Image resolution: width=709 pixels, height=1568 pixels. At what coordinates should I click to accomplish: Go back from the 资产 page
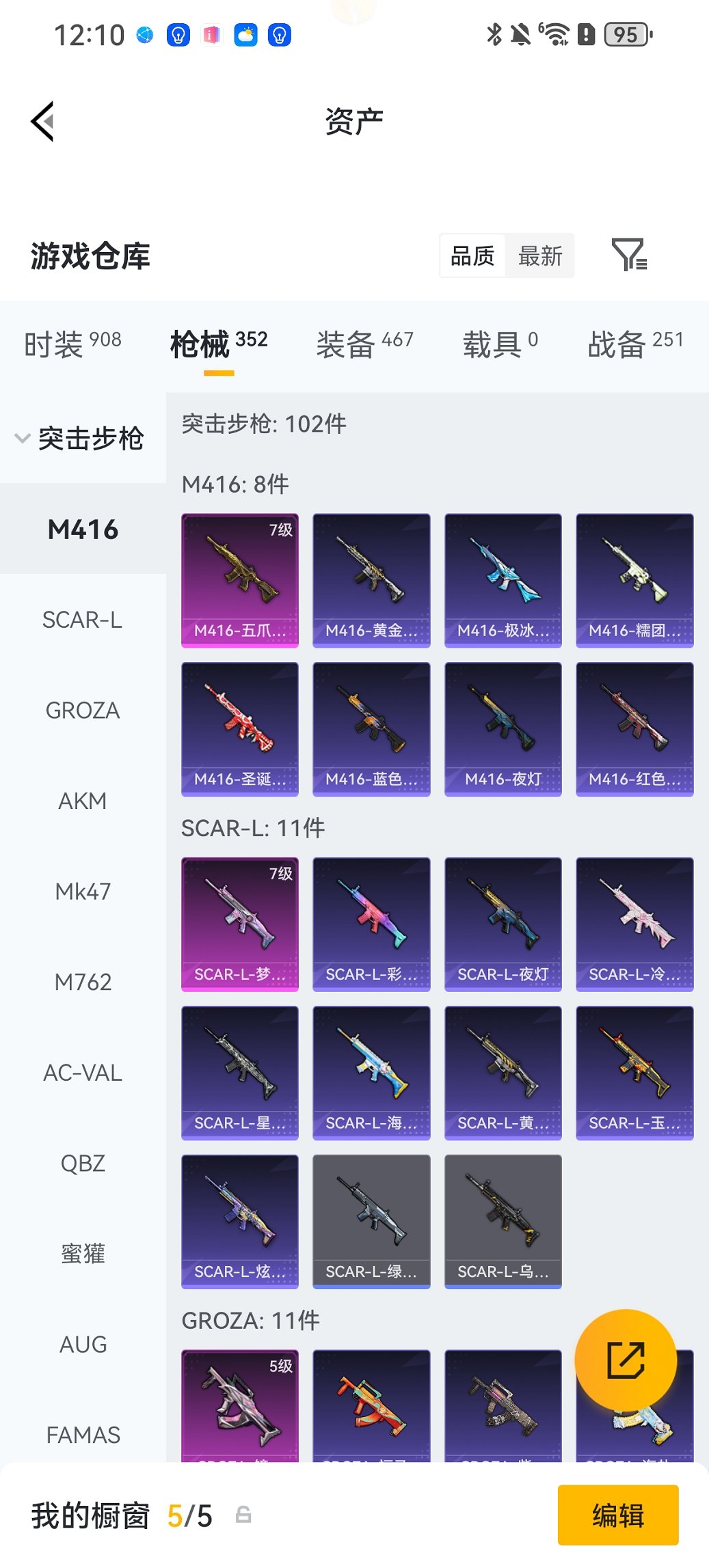43,122
